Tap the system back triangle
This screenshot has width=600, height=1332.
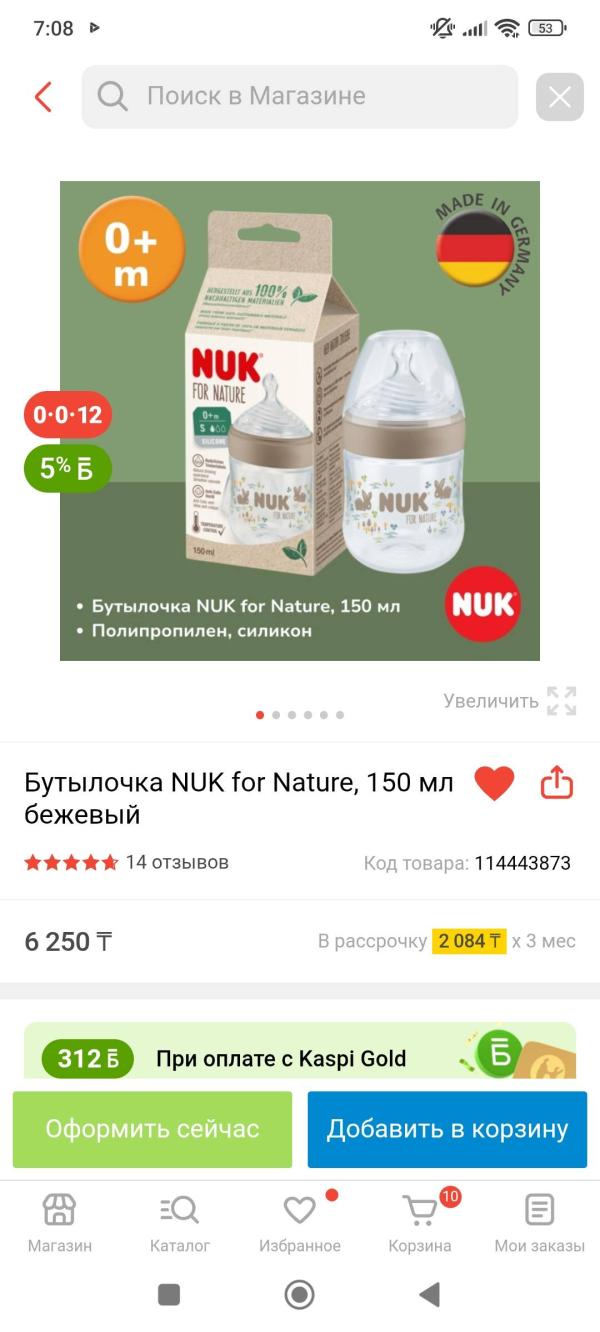[430, 1295]
